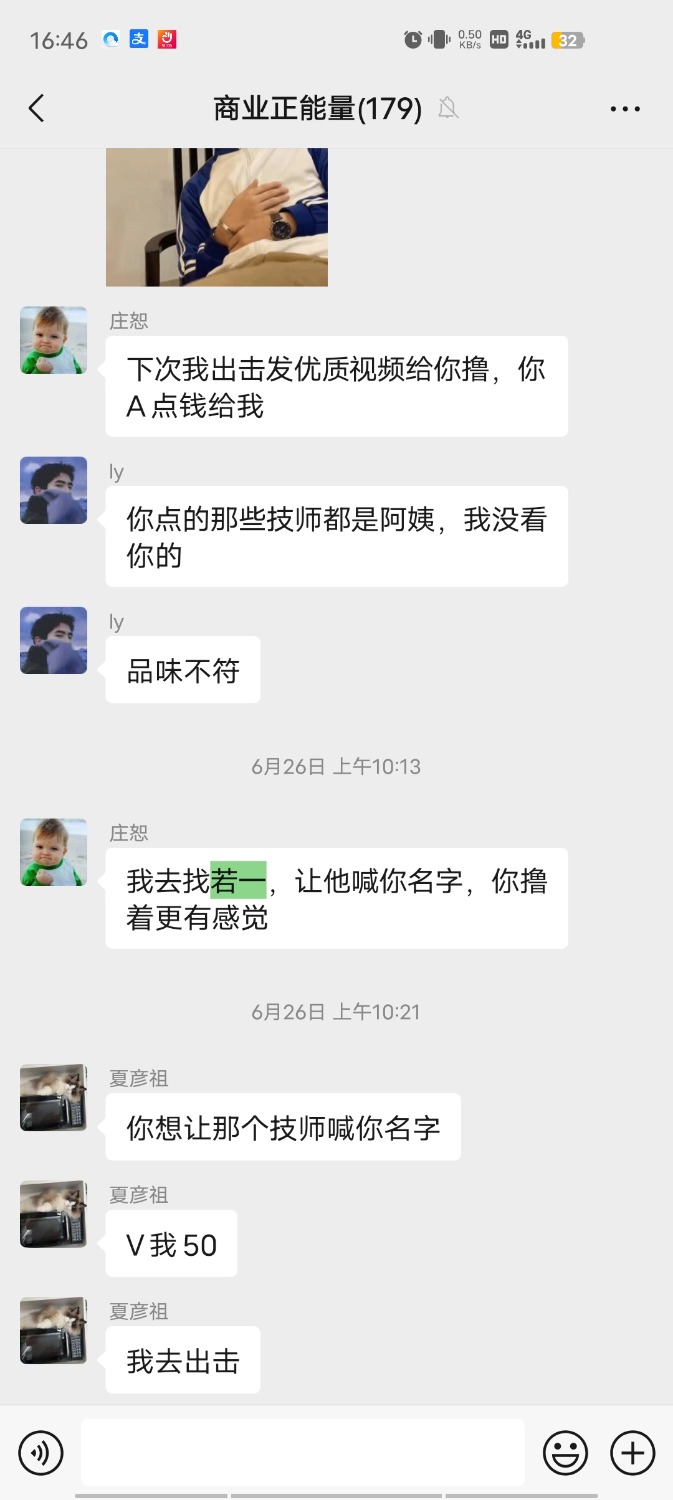Image resolution: width=673 pixels, height=1500 pixels.
Task: Go back from the 商业正能量 group chat
Action: (37, 108)
